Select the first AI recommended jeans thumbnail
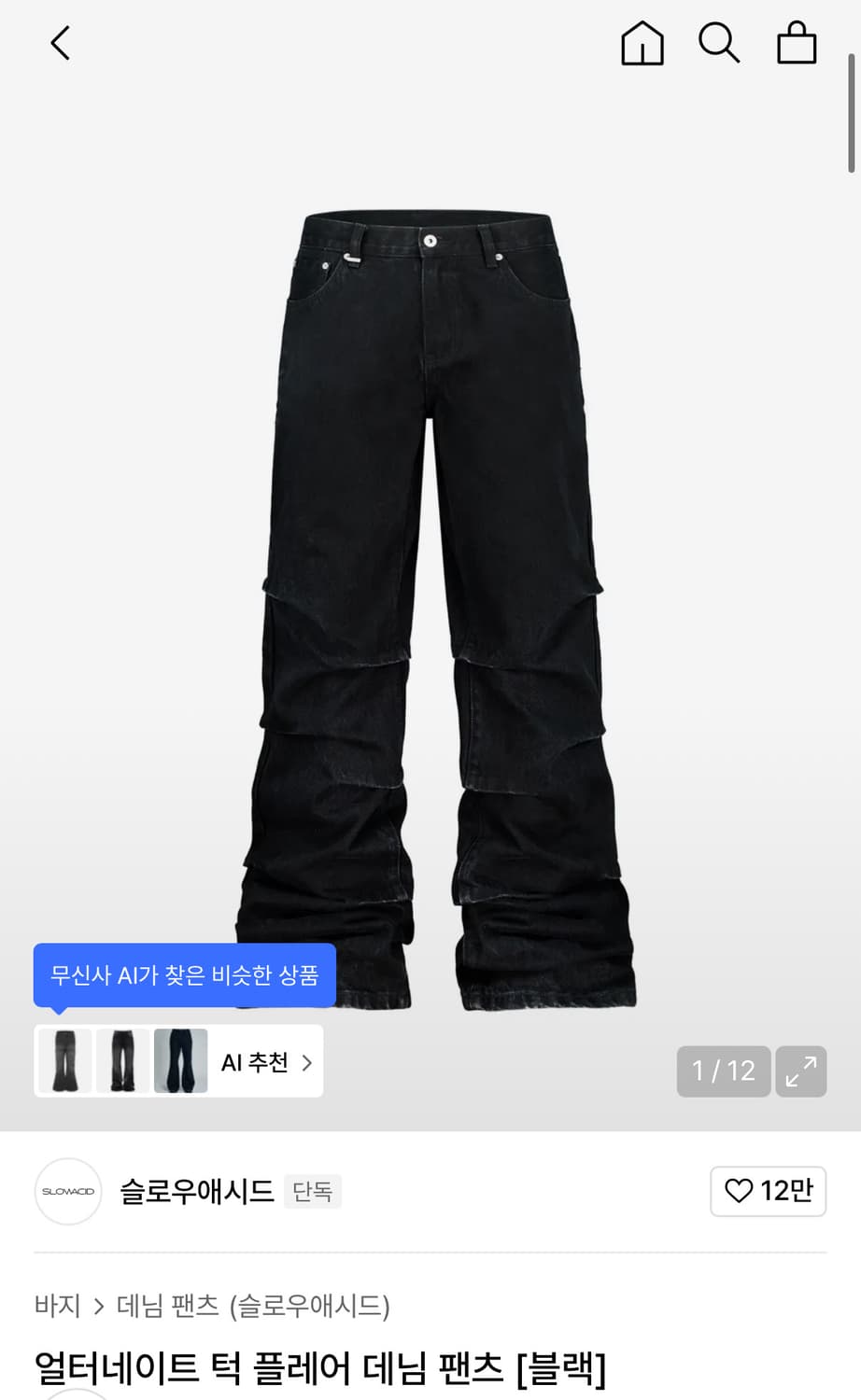861x1400 pixels. click(x=63, y=1060)
